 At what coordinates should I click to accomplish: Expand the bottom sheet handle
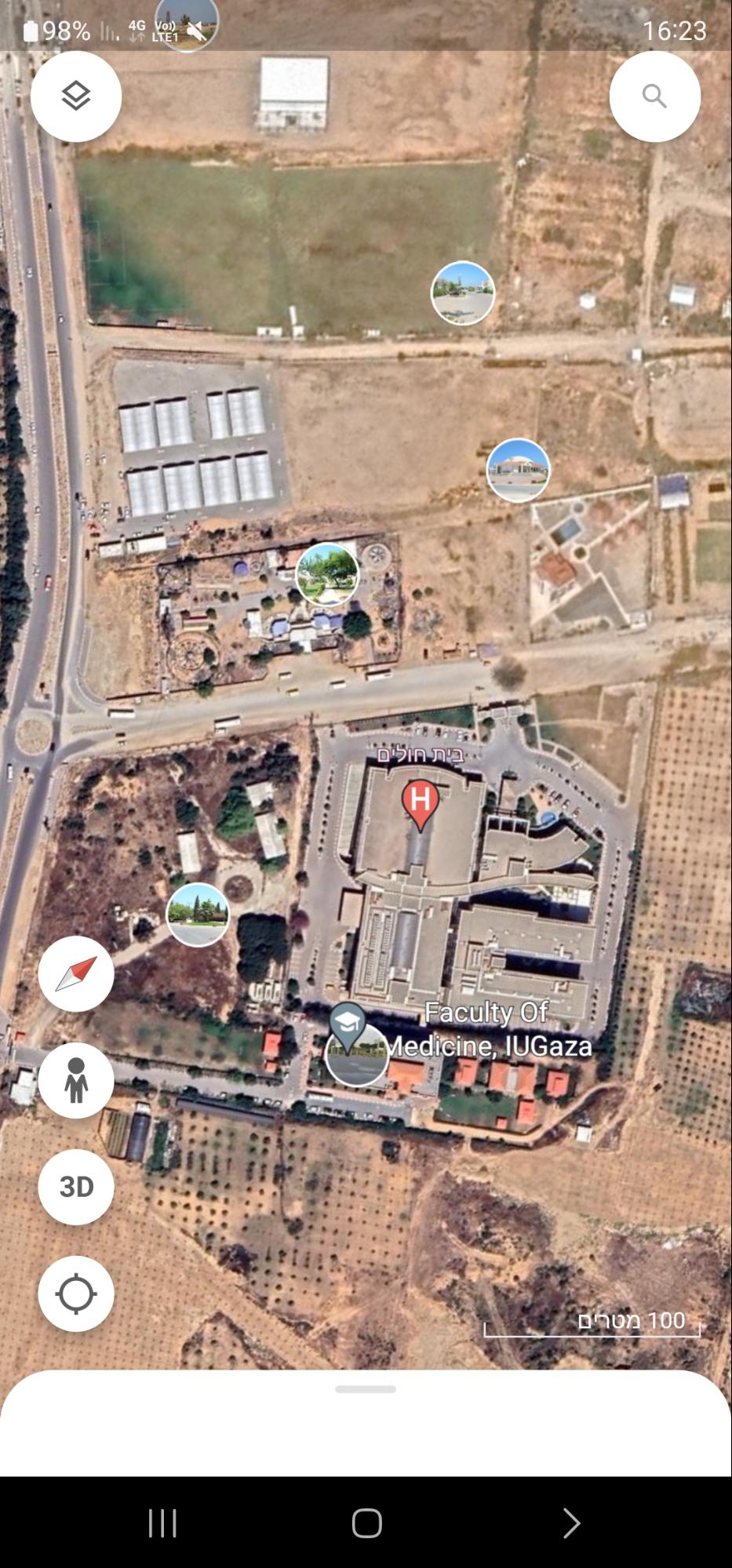click(366, 1389)
